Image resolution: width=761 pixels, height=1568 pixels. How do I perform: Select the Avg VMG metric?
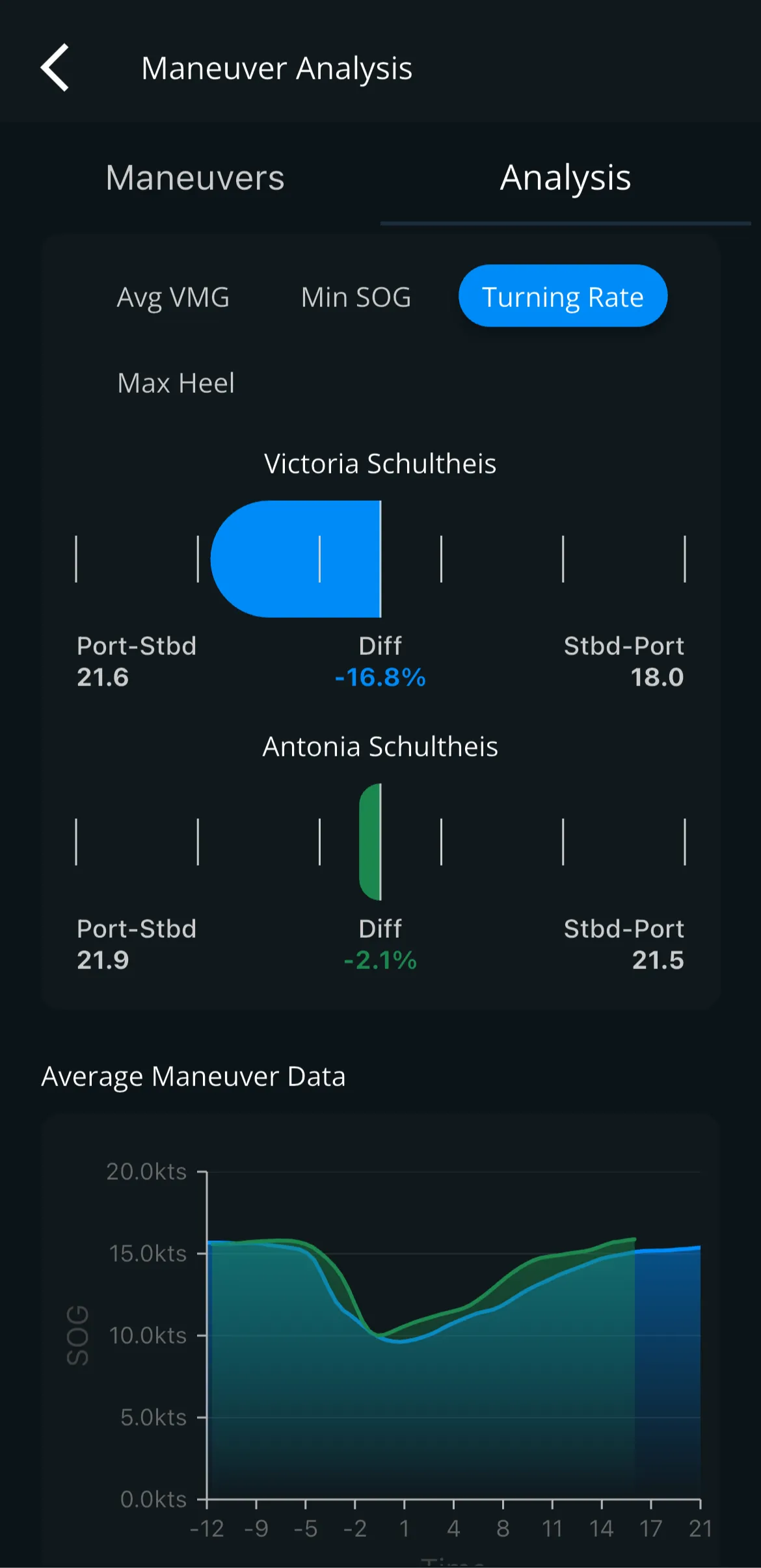point(172,297)
